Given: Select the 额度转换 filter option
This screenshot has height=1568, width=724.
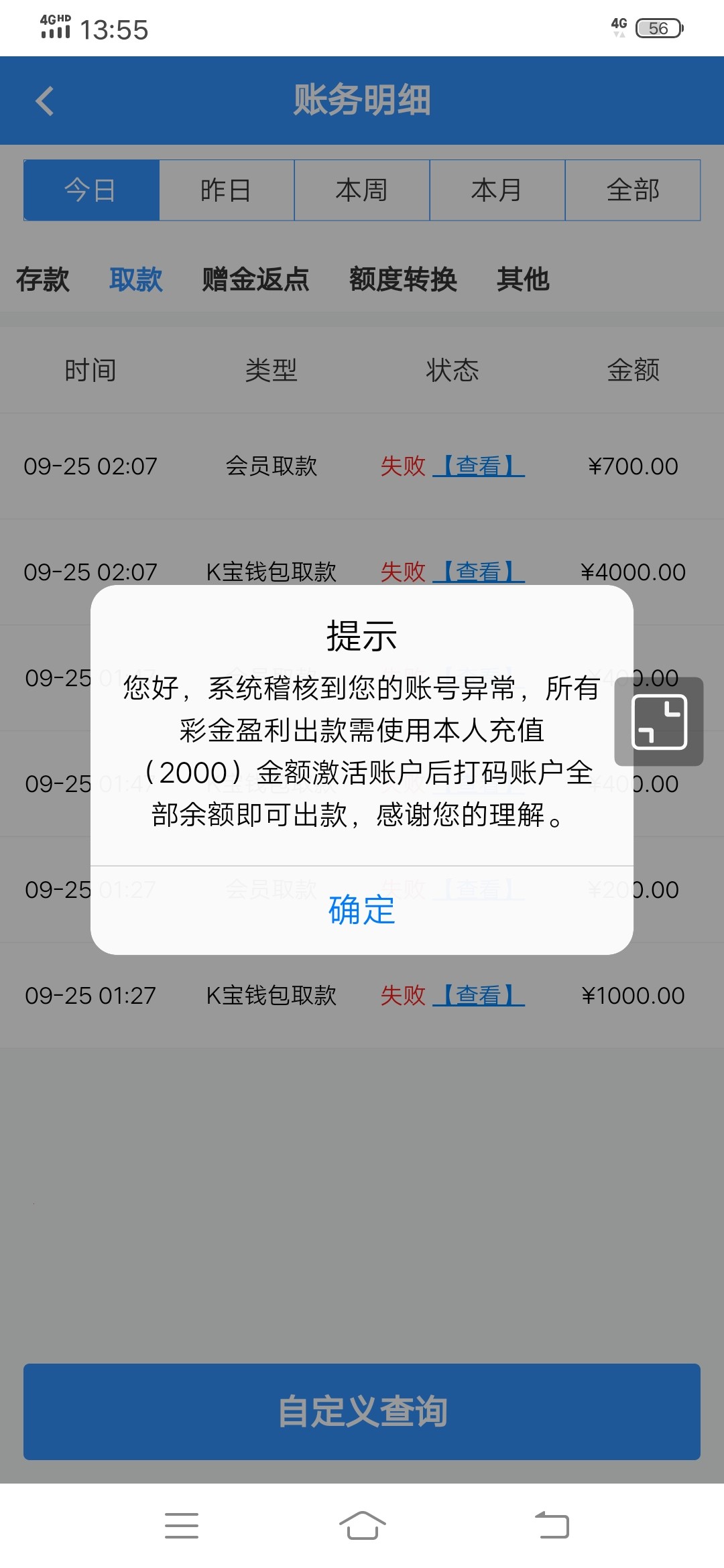Looking at the screenshot, I should coord(403,281).
